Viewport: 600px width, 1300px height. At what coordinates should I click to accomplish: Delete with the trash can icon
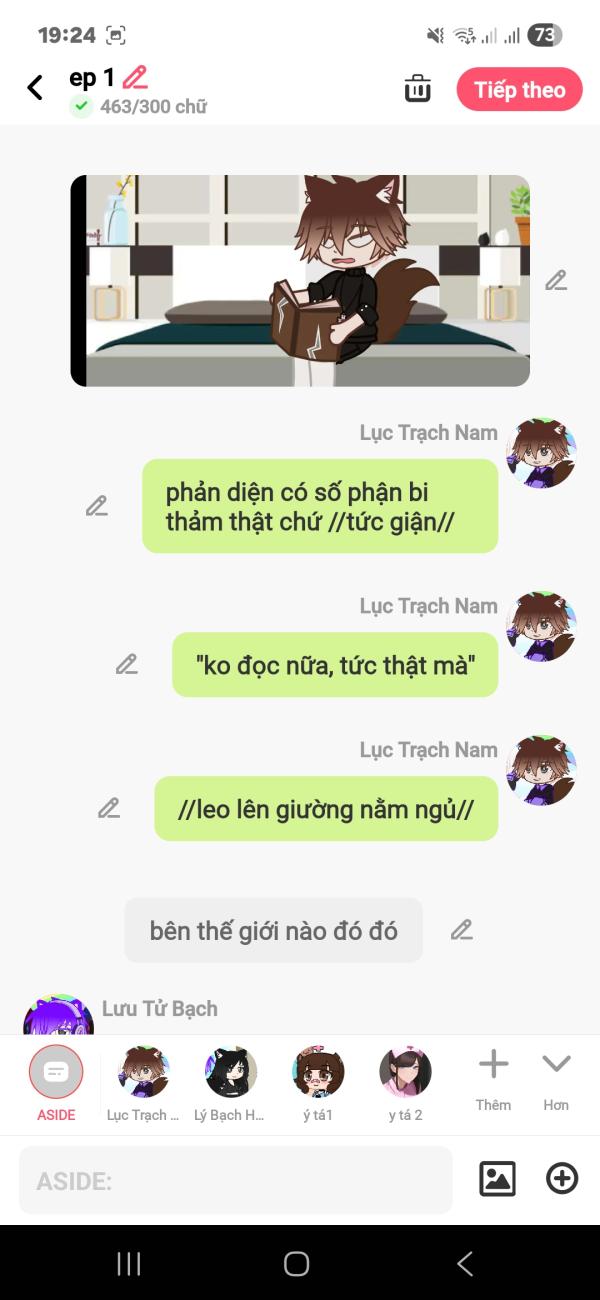417,88
